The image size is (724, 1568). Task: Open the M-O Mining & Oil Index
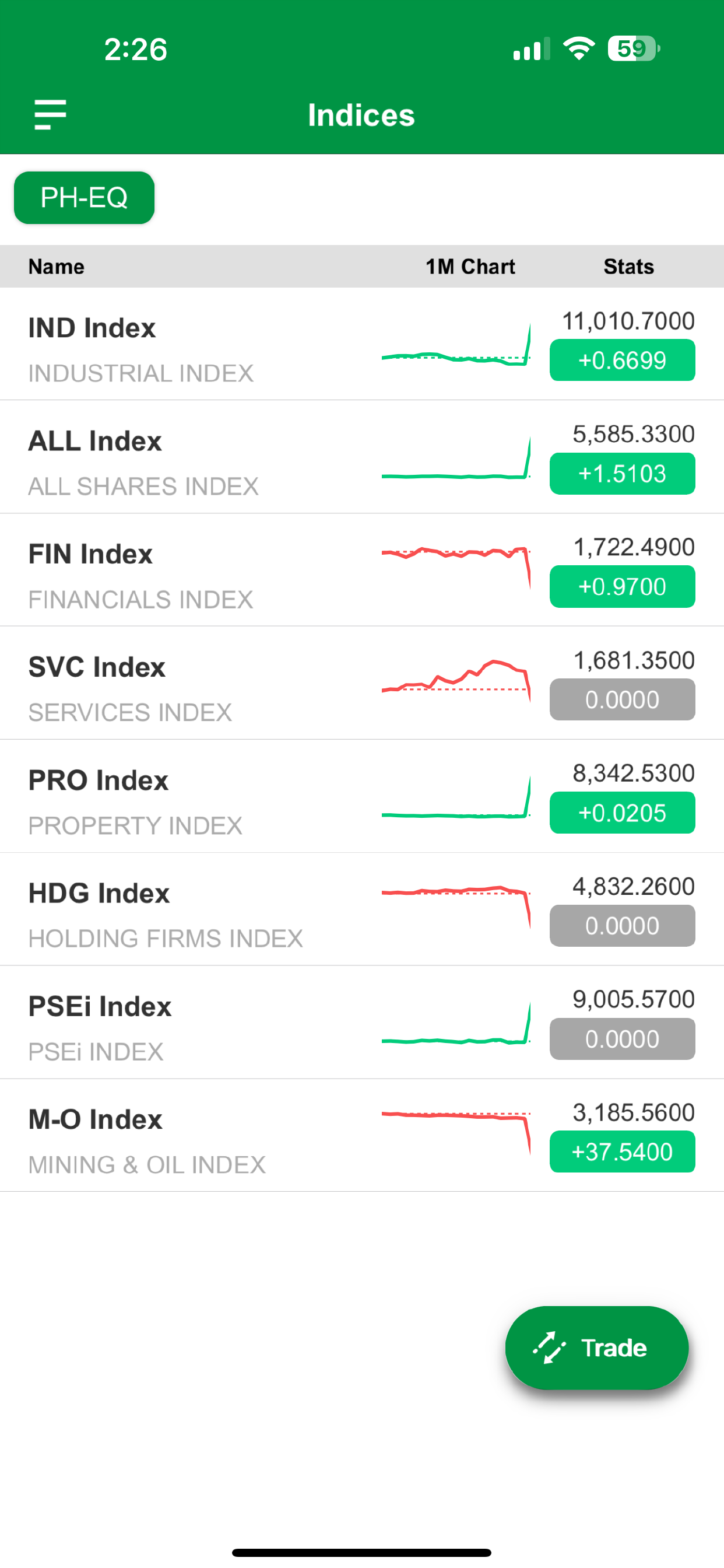[362, 1136]
